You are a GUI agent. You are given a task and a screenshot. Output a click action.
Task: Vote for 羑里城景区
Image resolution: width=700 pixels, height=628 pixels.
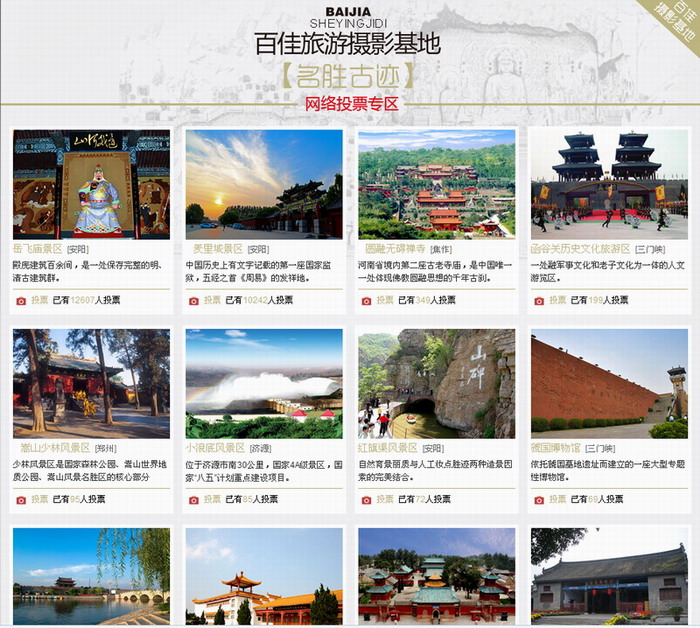212,300
